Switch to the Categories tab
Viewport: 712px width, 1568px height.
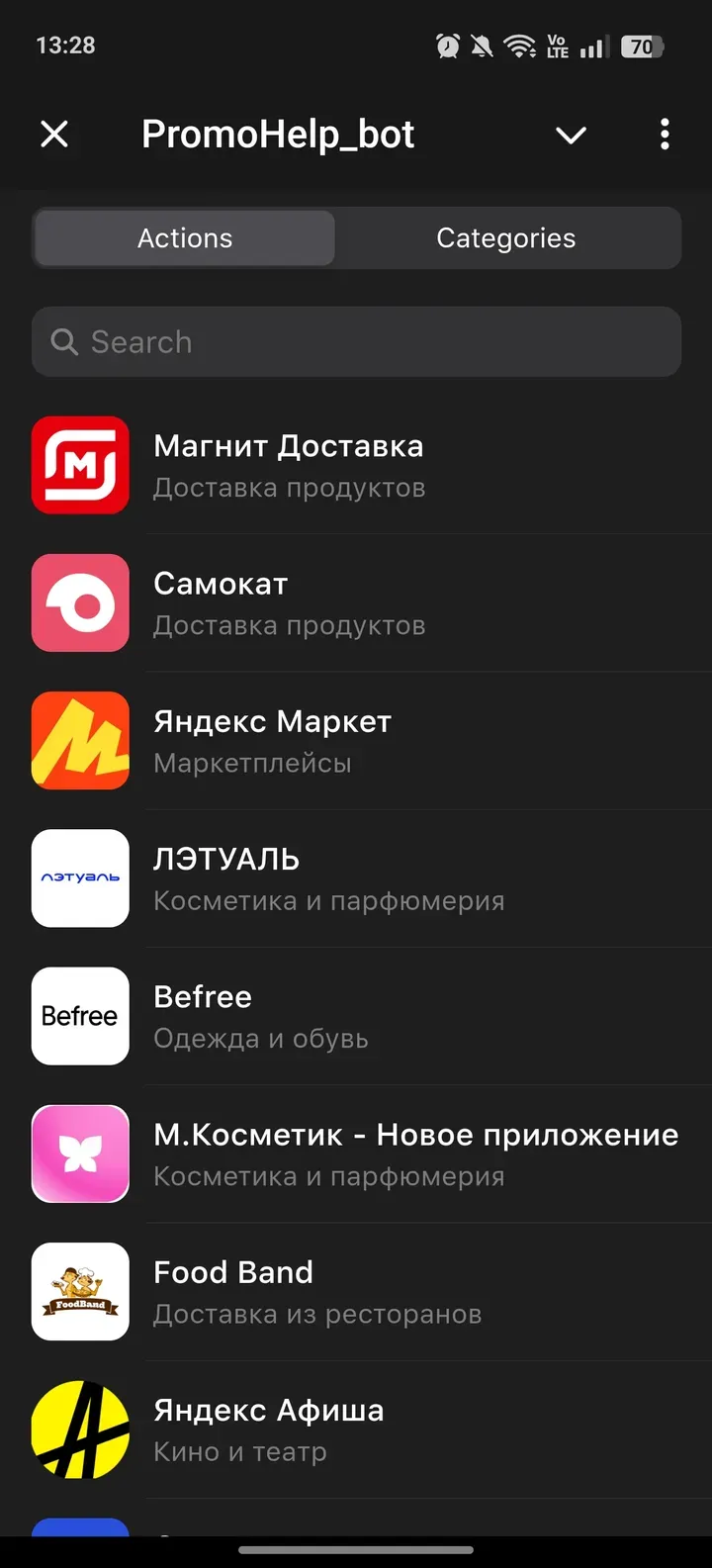click(x=505, y=238)
